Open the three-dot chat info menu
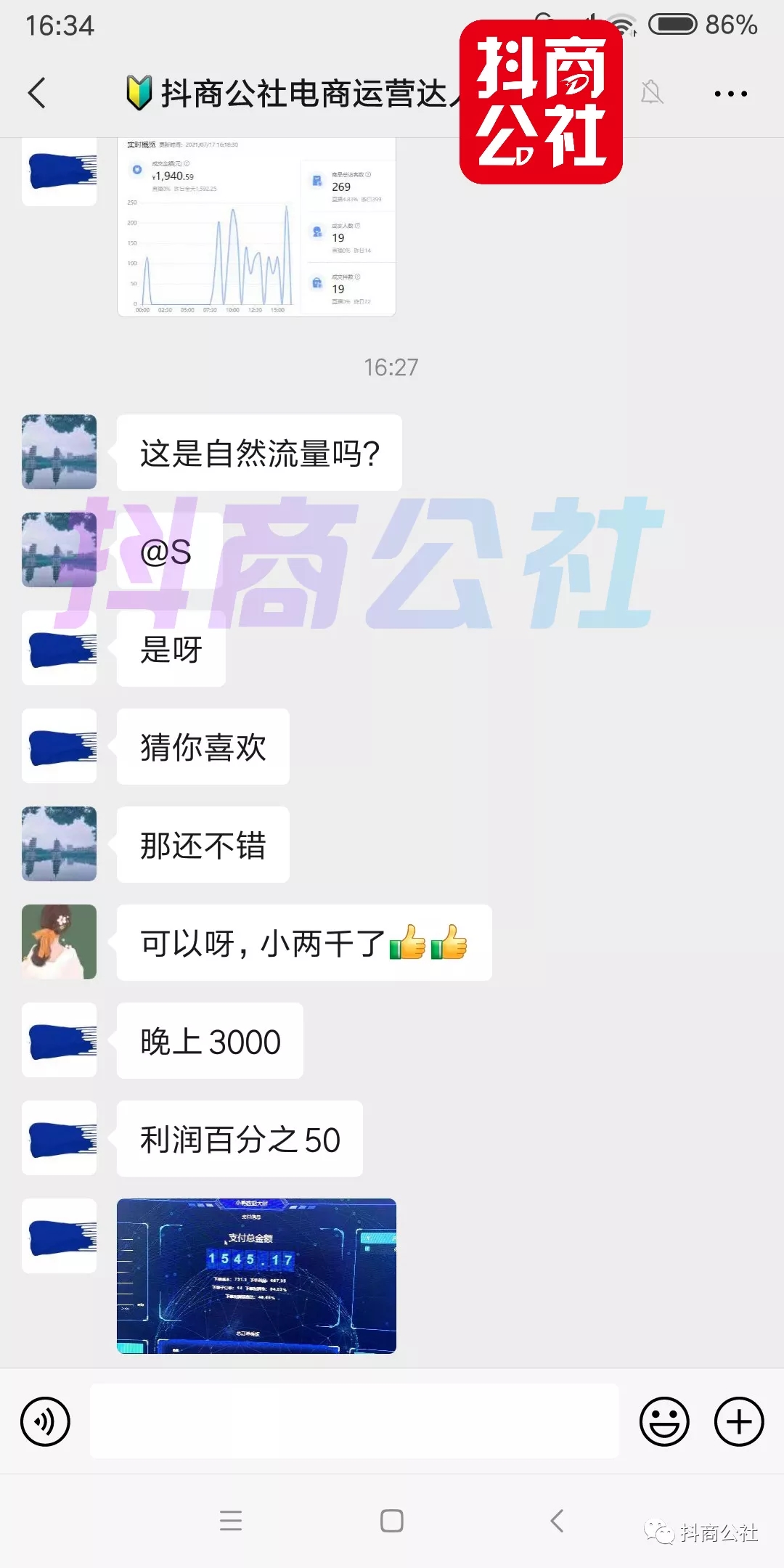The width and height of the screenshot is (784, 1568). click(x=730, y=94)
